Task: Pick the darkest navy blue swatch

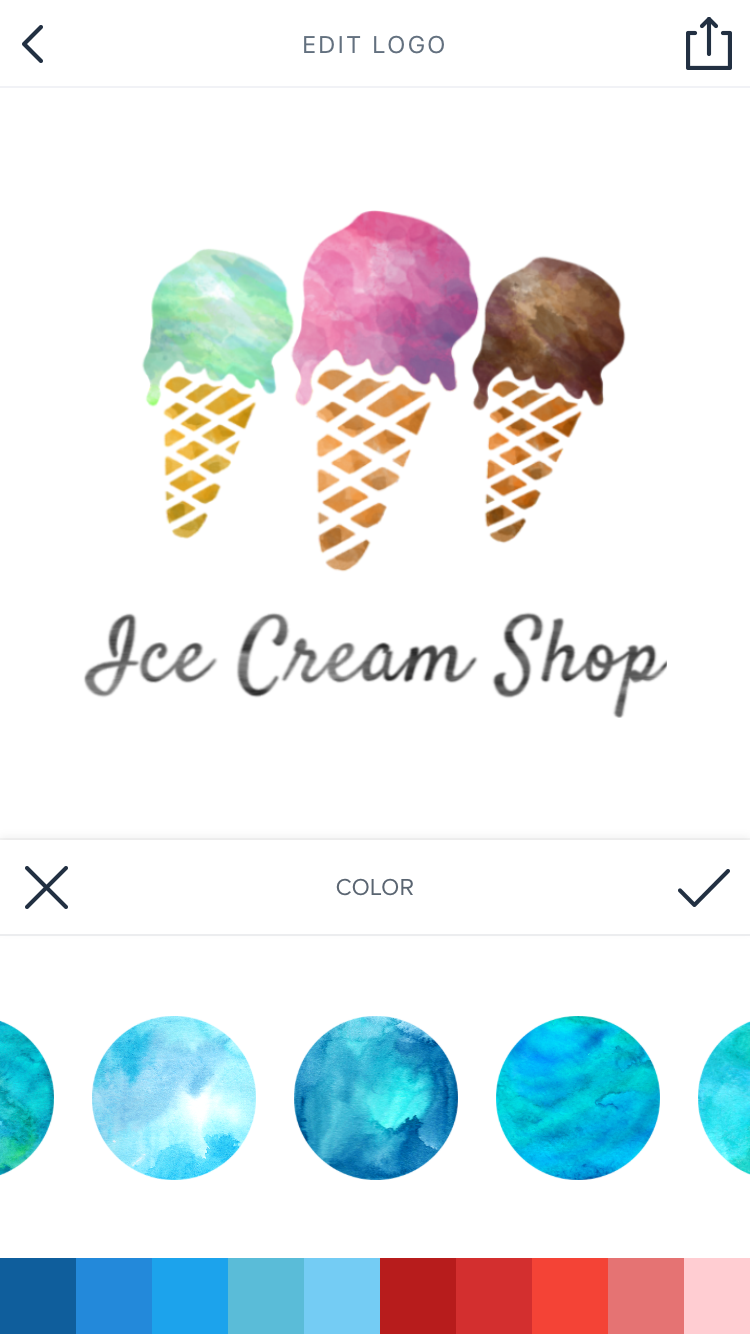Action: pyautogui.click(x=38, y=1296)
